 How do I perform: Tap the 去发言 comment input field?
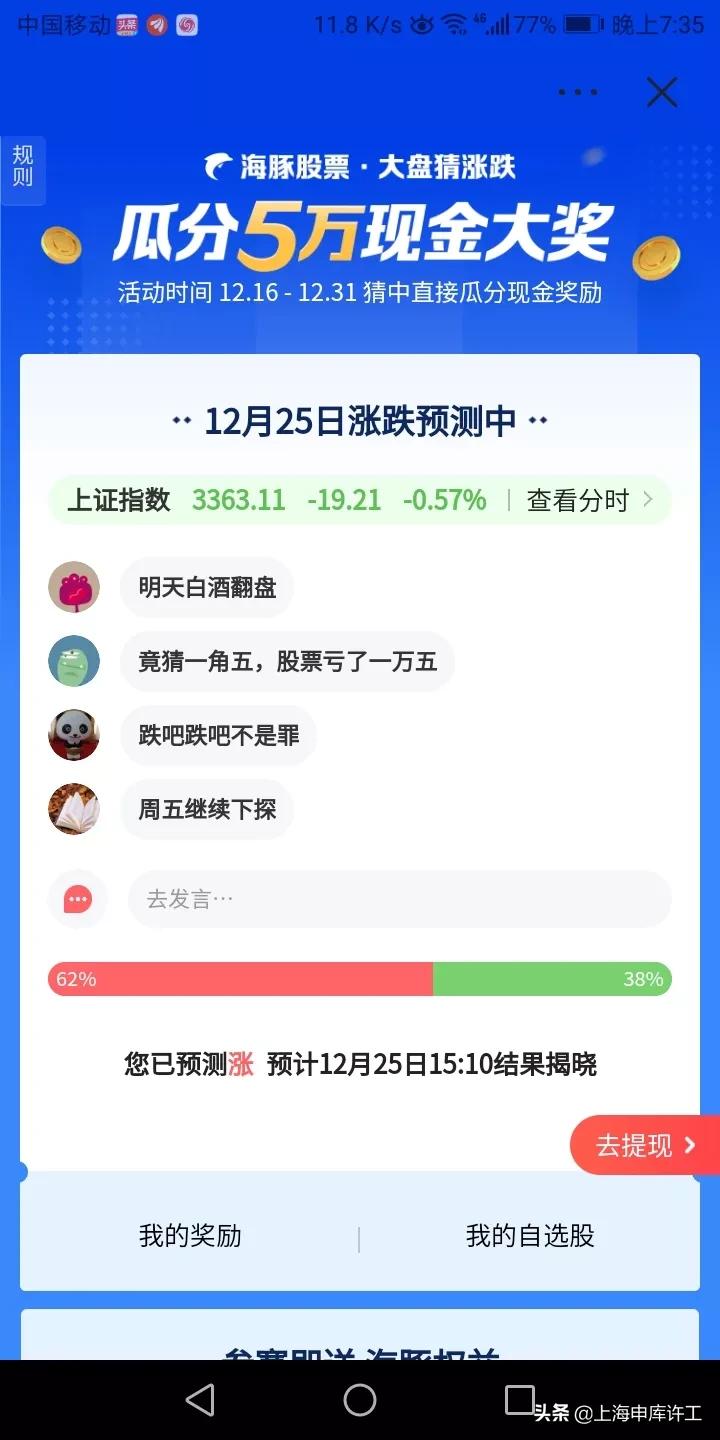click(x=399, y=899)
